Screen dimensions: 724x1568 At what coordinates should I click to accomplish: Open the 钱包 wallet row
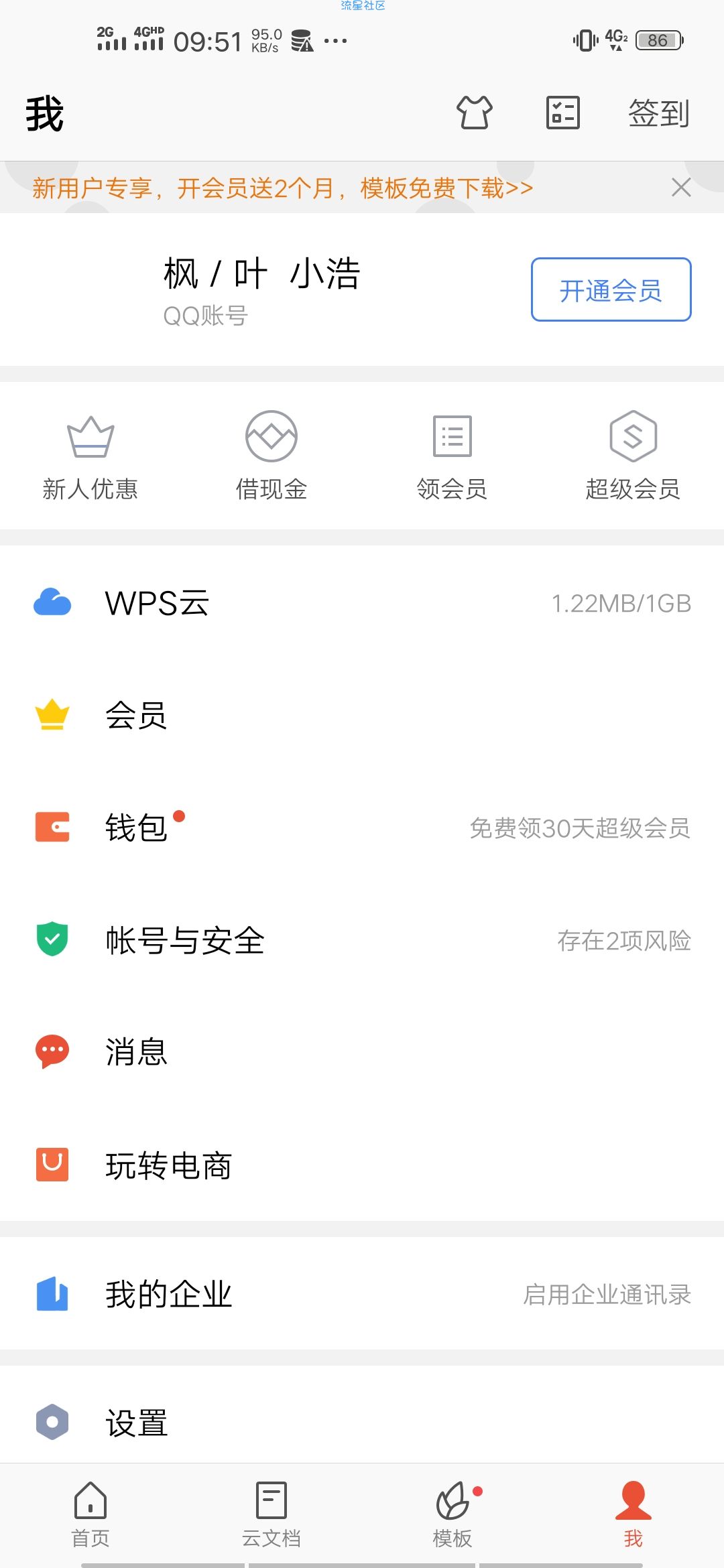tap(362, 828)
